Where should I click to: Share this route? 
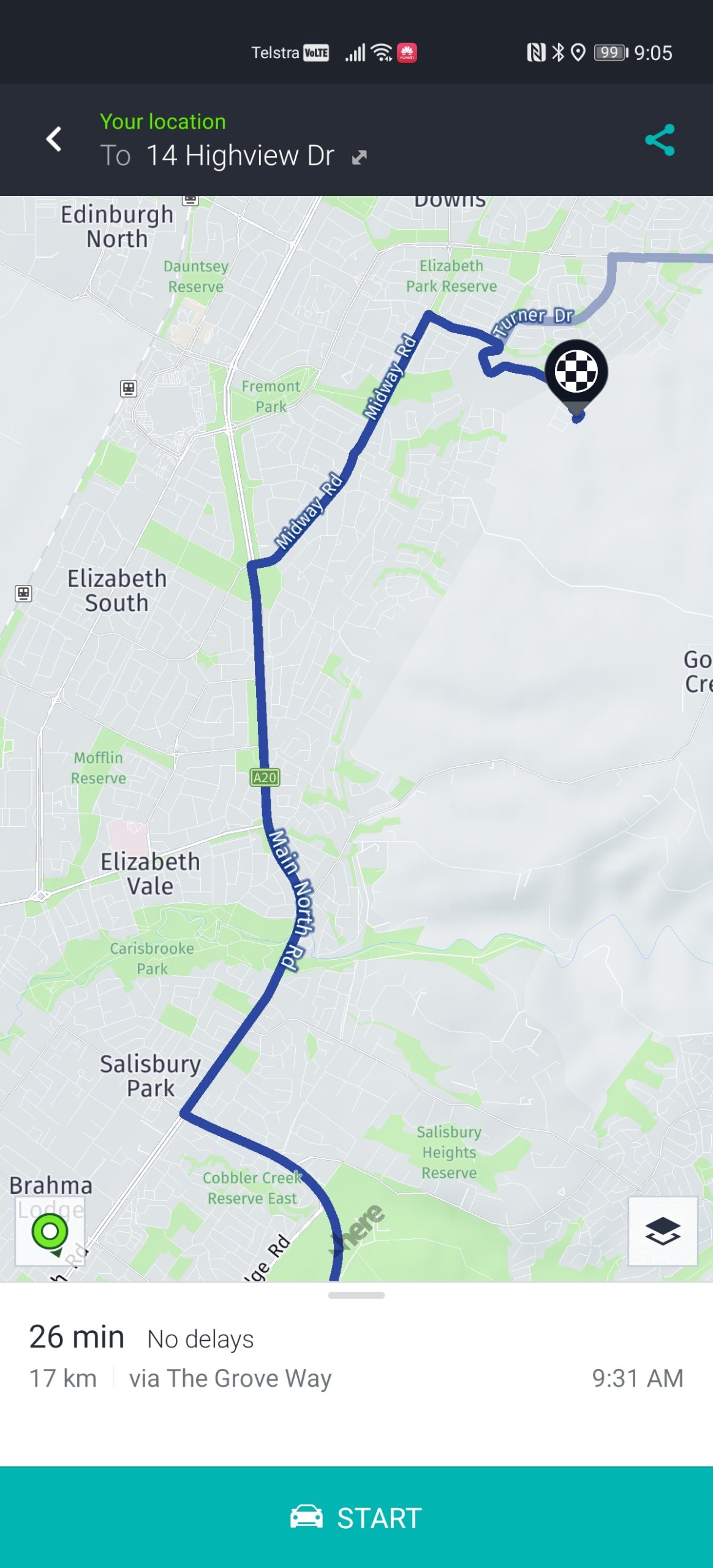[660, 140]
